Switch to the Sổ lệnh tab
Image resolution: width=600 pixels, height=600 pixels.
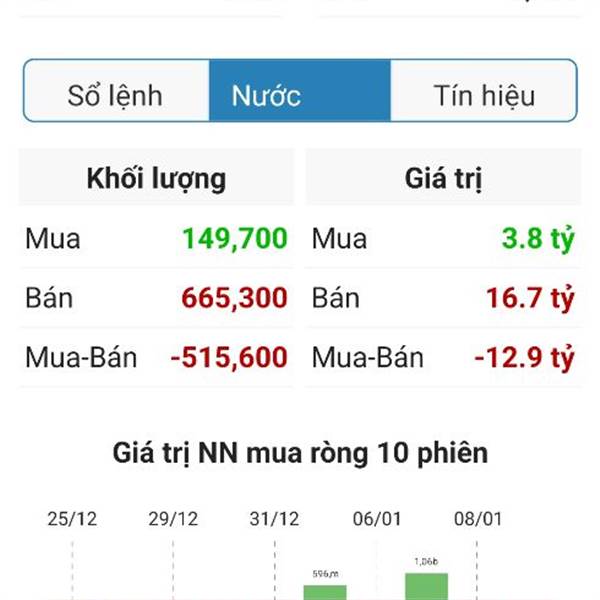point(115,96)
